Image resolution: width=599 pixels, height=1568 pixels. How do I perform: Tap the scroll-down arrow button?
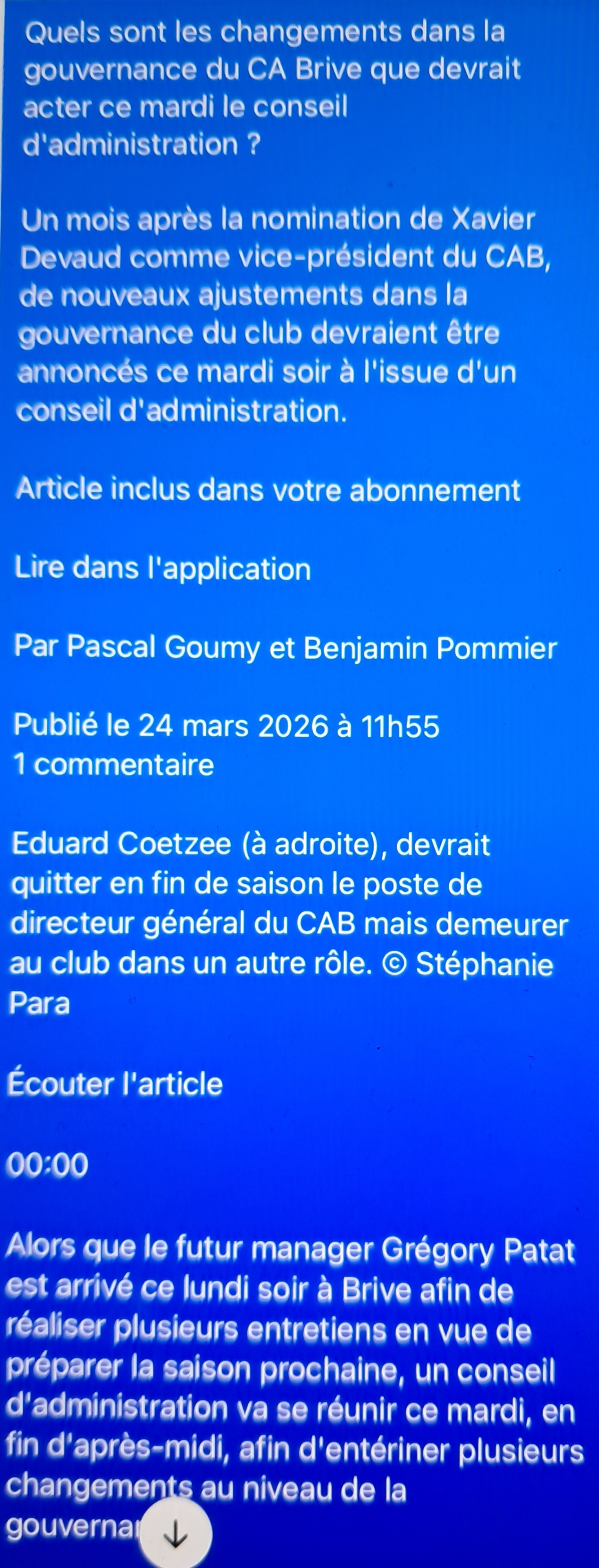click(x=175, y=1533)
